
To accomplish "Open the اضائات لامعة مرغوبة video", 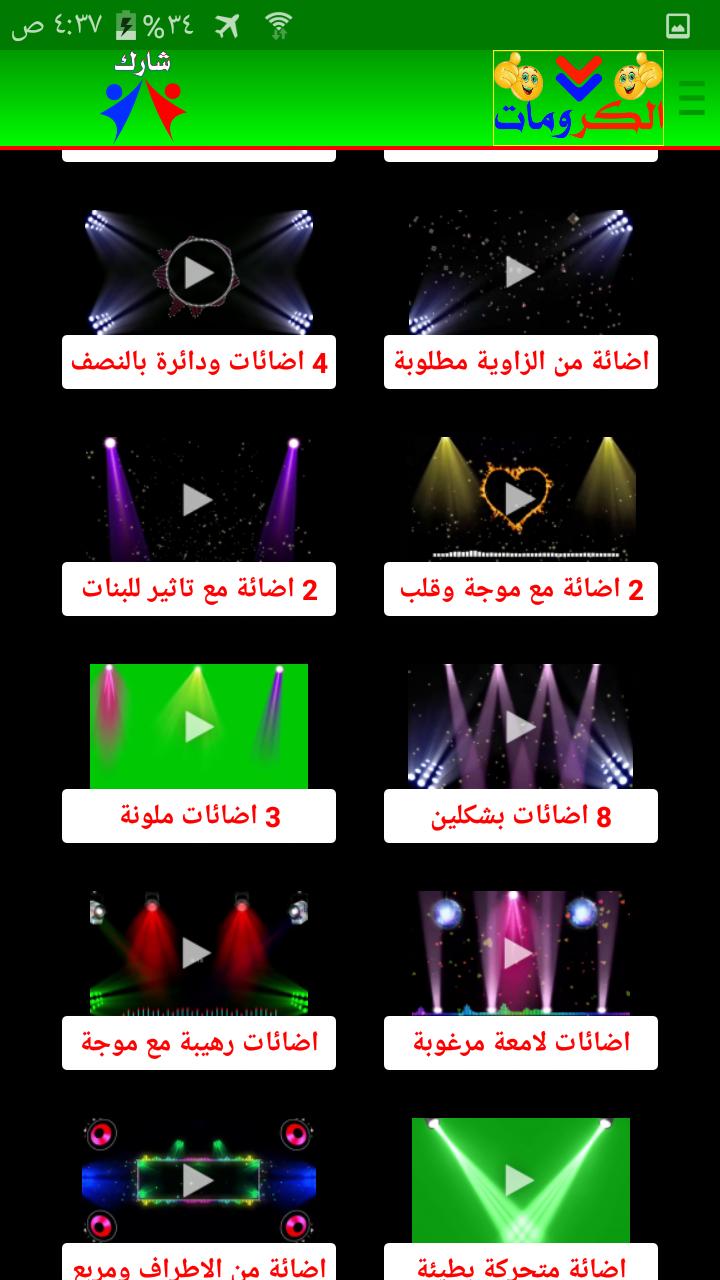I will coord(520,953).
